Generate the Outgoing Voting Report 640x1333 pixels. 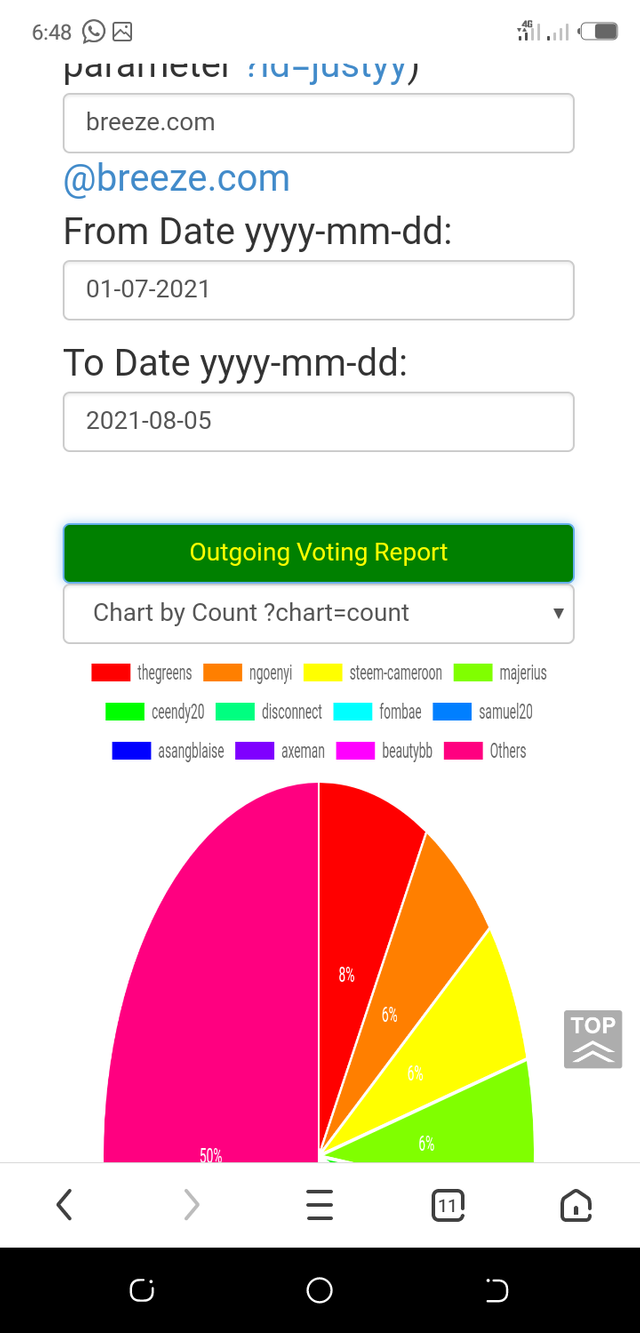318,553
